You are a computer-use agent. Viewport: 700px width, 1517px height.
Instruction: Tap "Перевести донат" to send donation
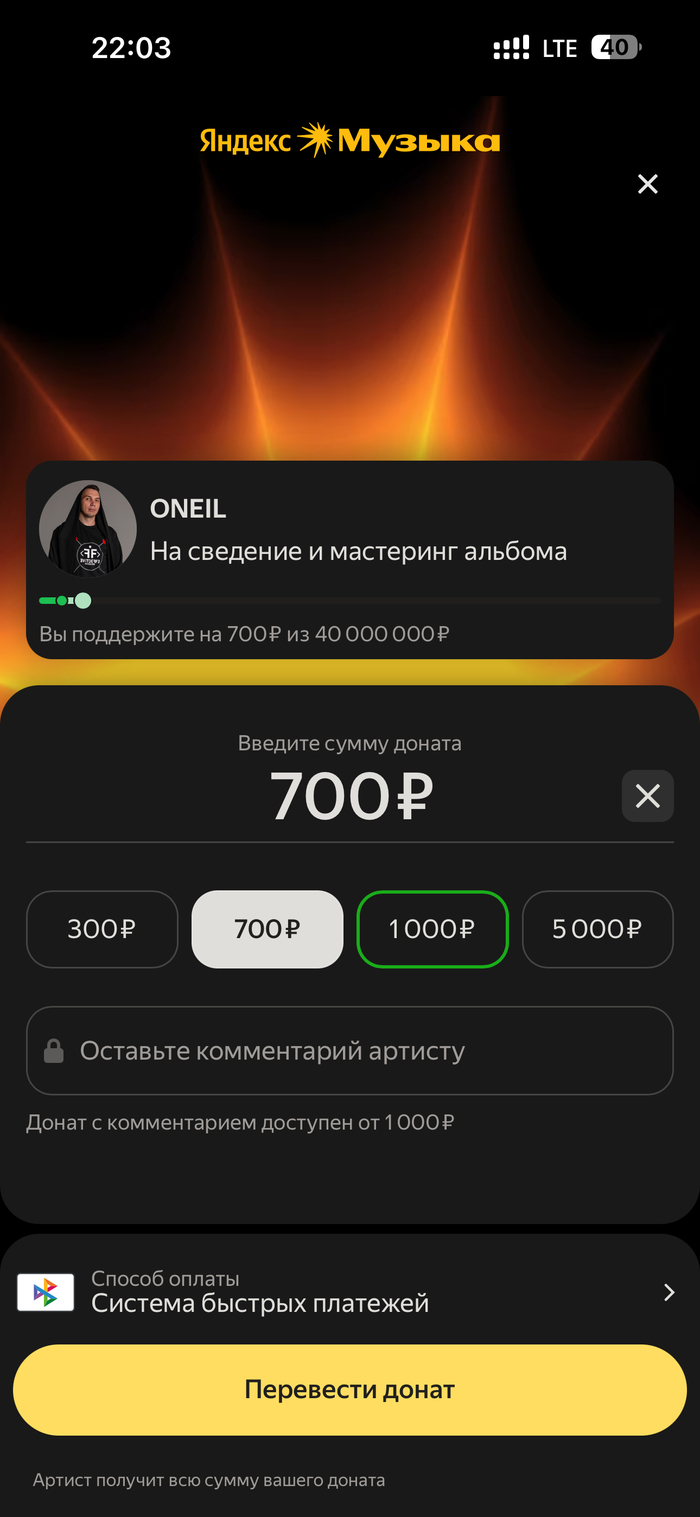point(350,1390)
